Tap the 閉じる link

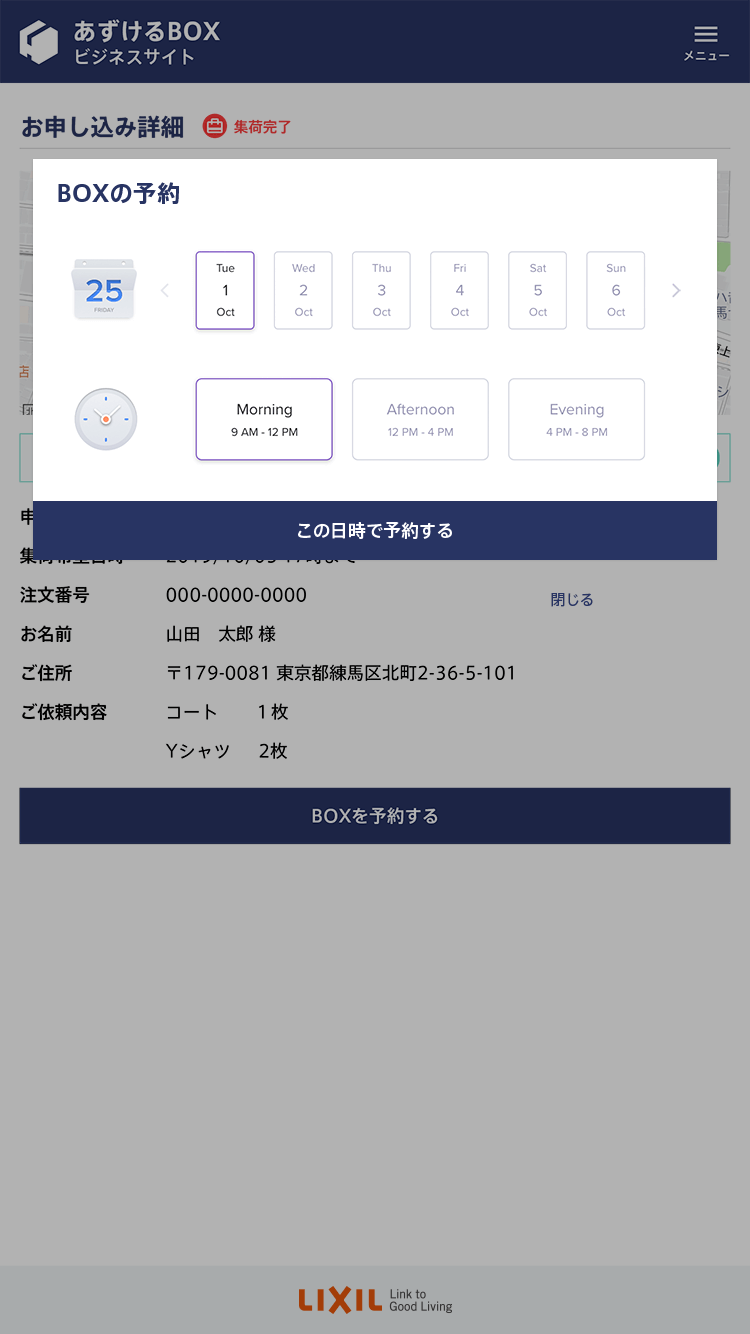[572, 599]
